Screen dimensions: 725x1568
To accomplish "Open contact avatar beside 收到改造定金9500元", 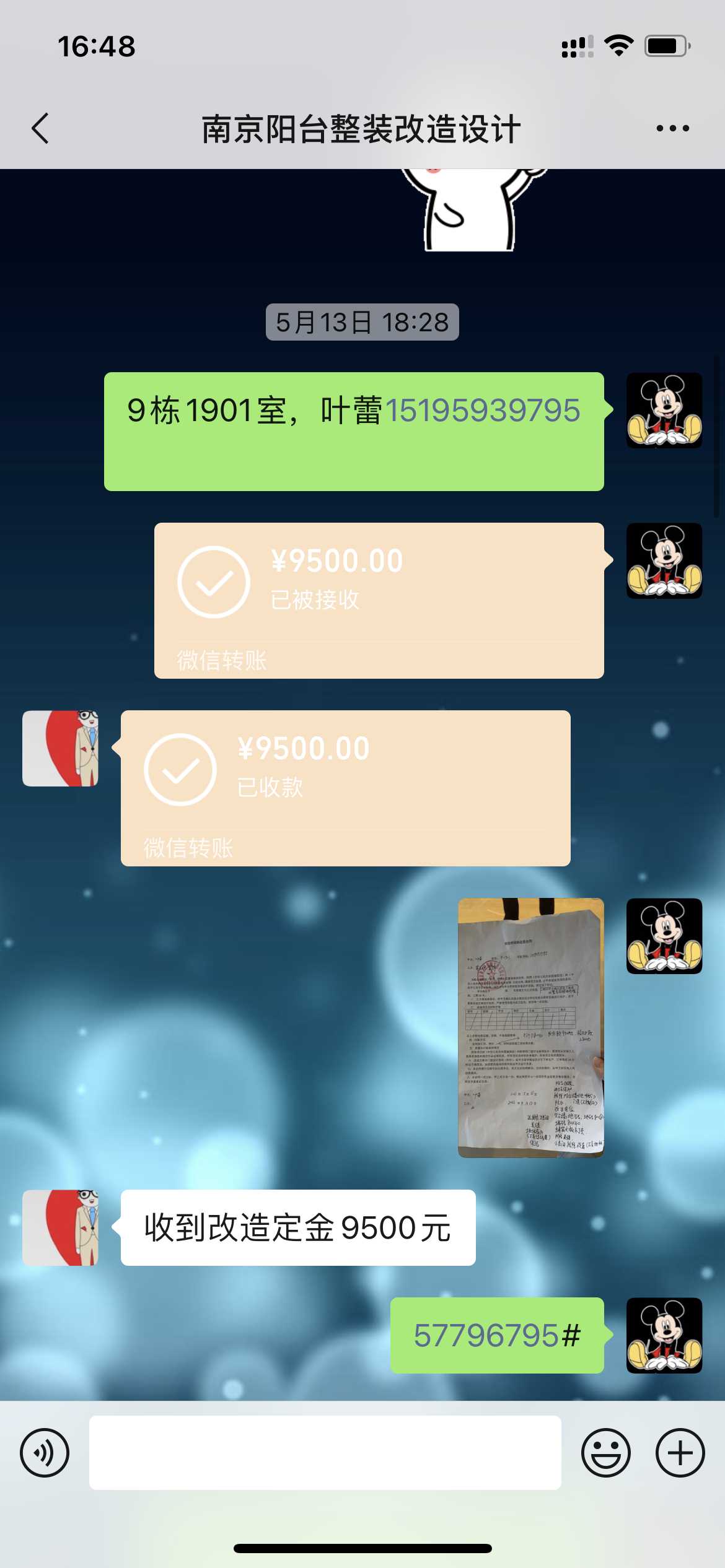I will [x=60, y=1227].
